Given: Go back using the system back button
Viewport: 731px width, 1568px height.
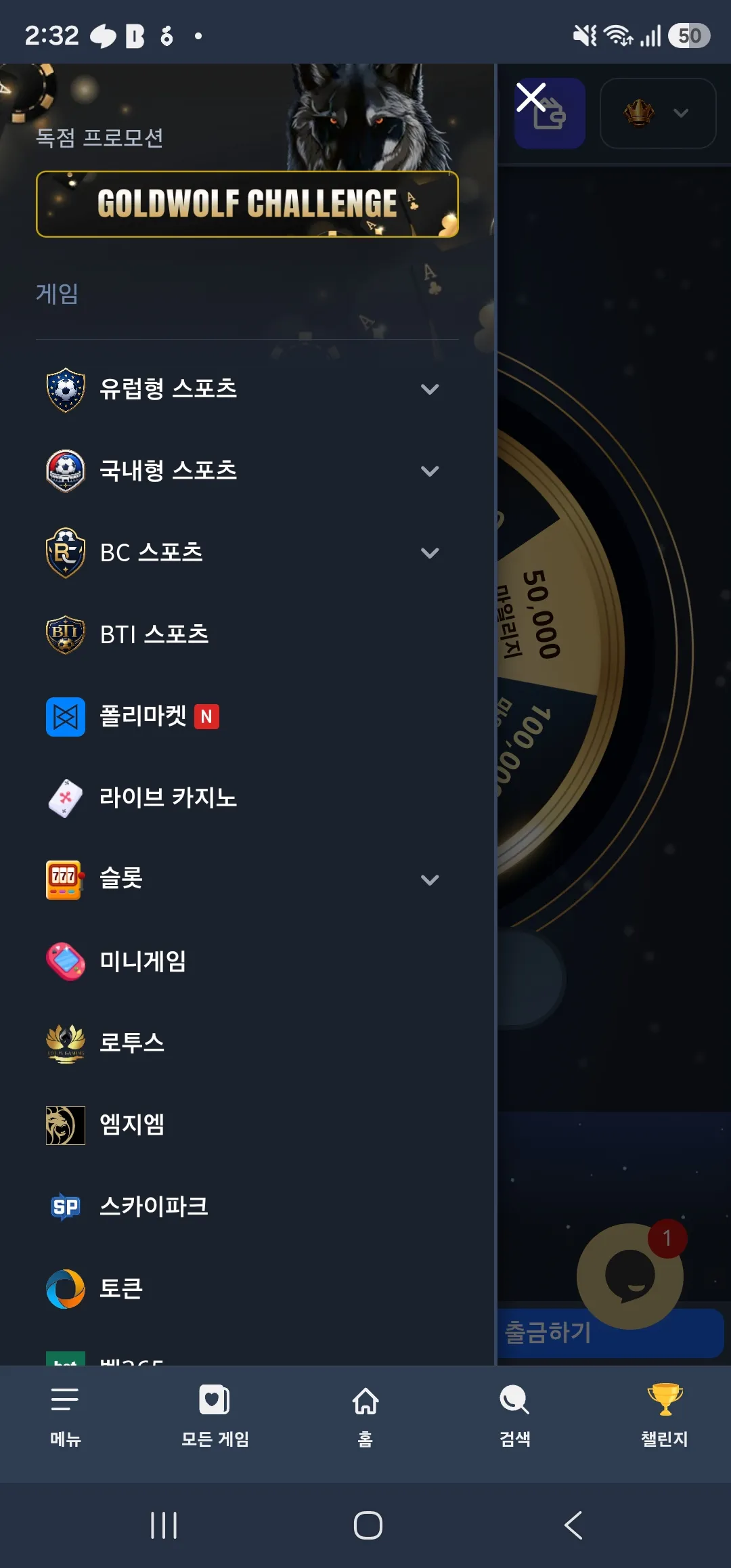Looking at the screenshot, I should (x=573, y=1525).
